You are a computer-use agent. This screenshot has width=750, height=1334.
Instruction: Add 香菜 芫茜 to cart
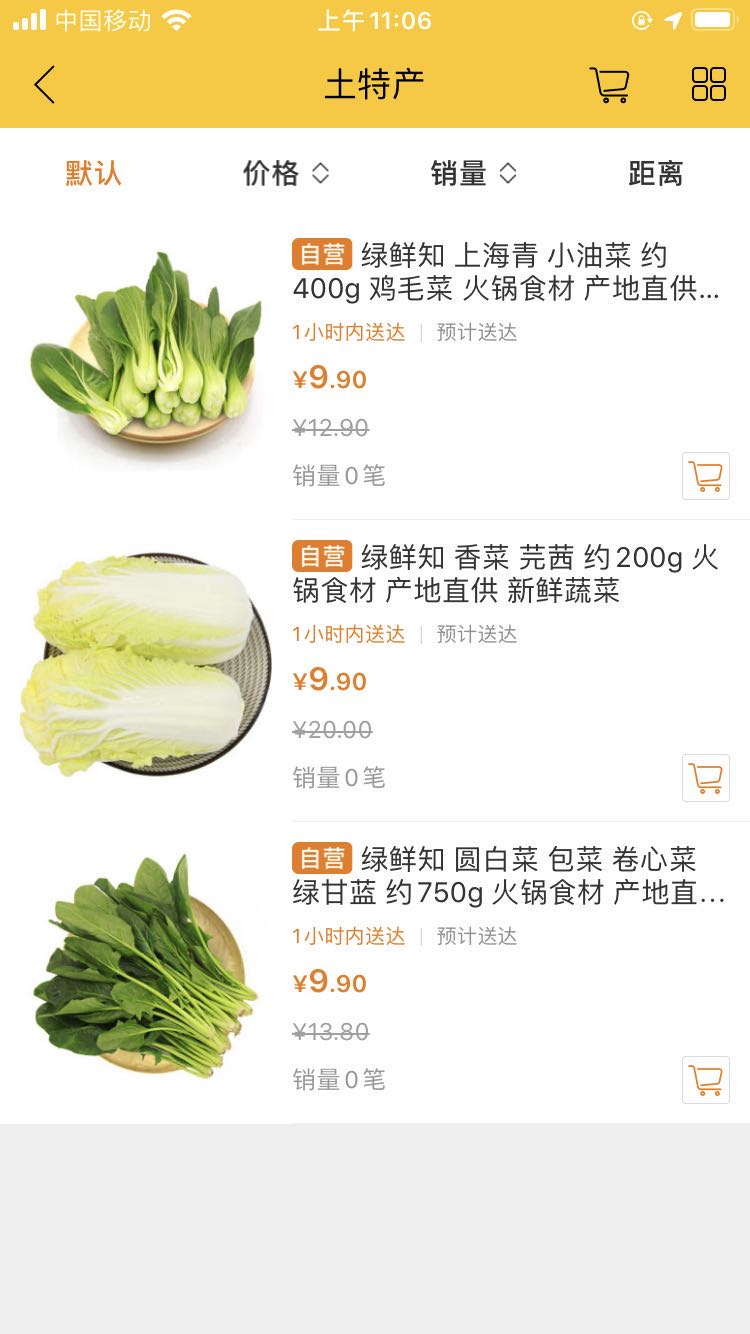(x=705, y=778)
